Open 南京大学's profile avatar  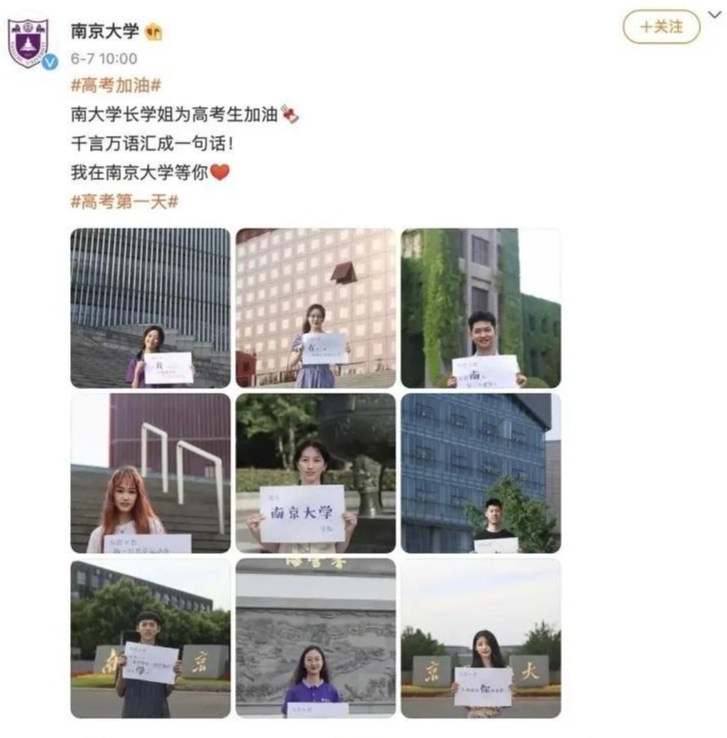[29, 41]
